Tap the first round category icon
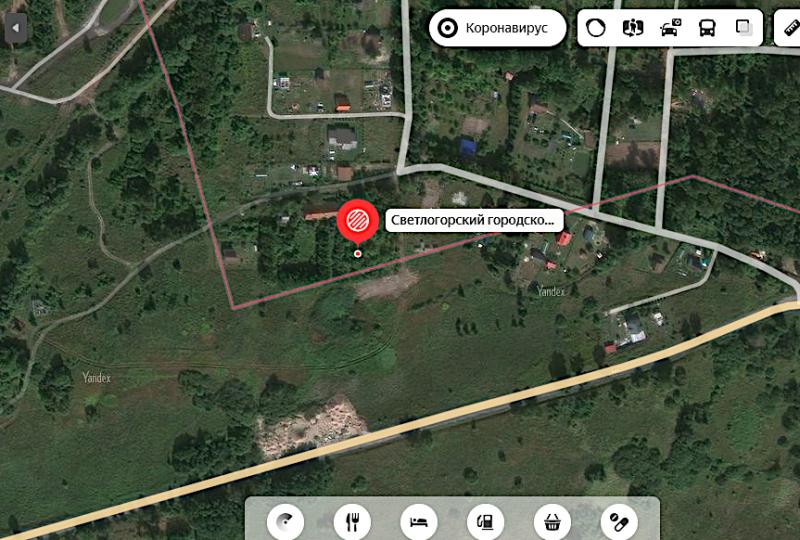The width and height of the screenshot is (800, 540). point(285,520)
